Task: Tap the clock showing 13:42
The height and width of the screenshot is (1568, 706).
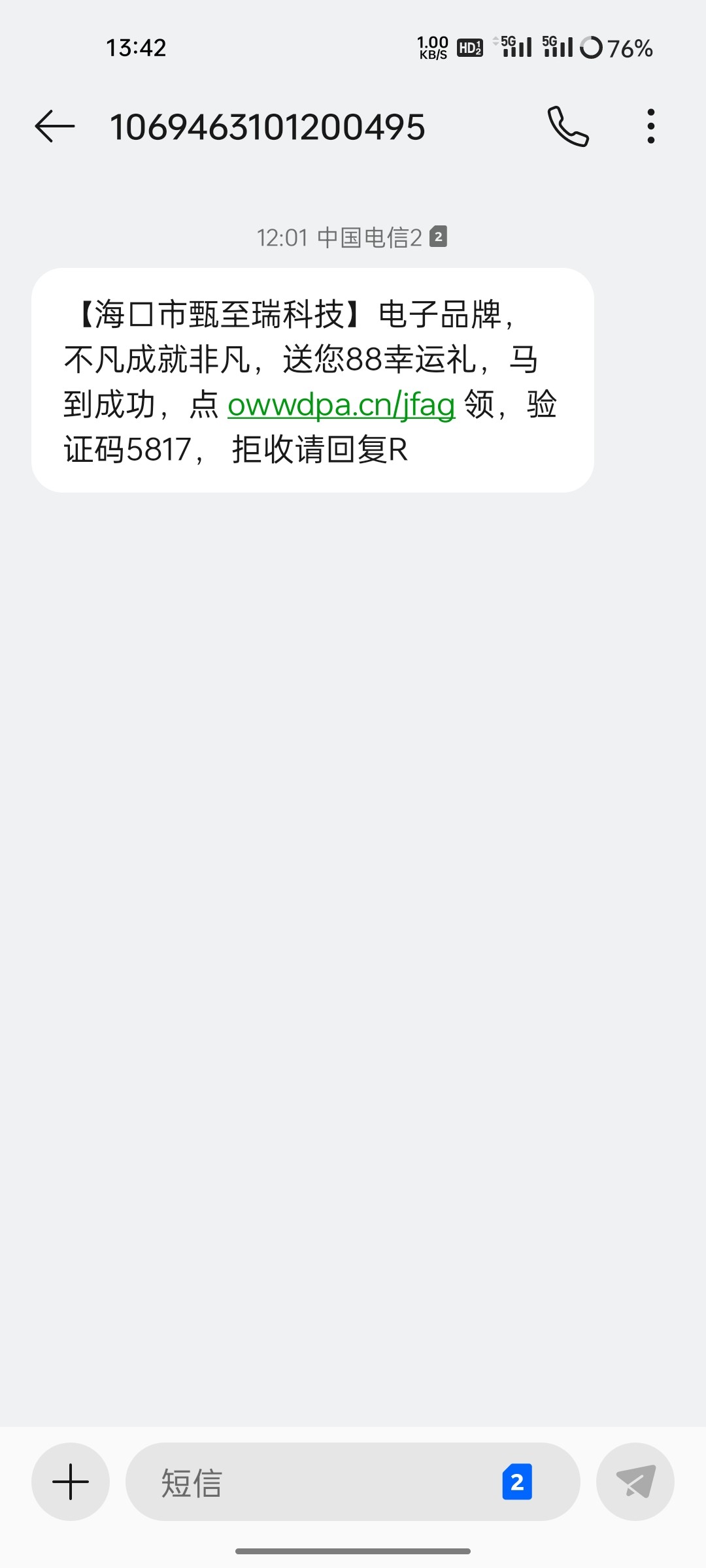Action: [x=135, y=47]
